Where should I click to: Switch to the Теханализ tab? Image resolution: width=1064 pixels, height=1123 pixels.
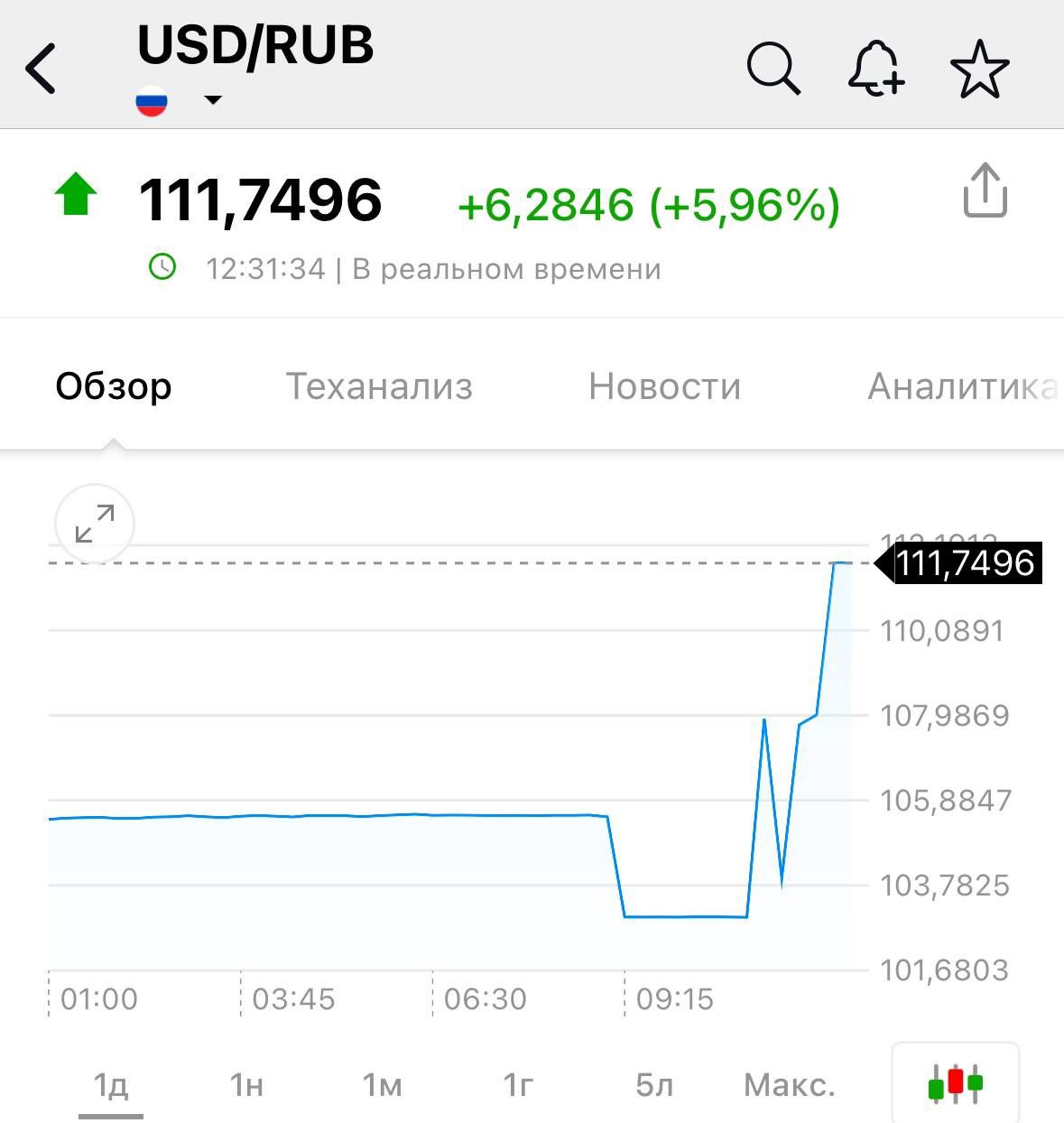[x=379, y=386]
